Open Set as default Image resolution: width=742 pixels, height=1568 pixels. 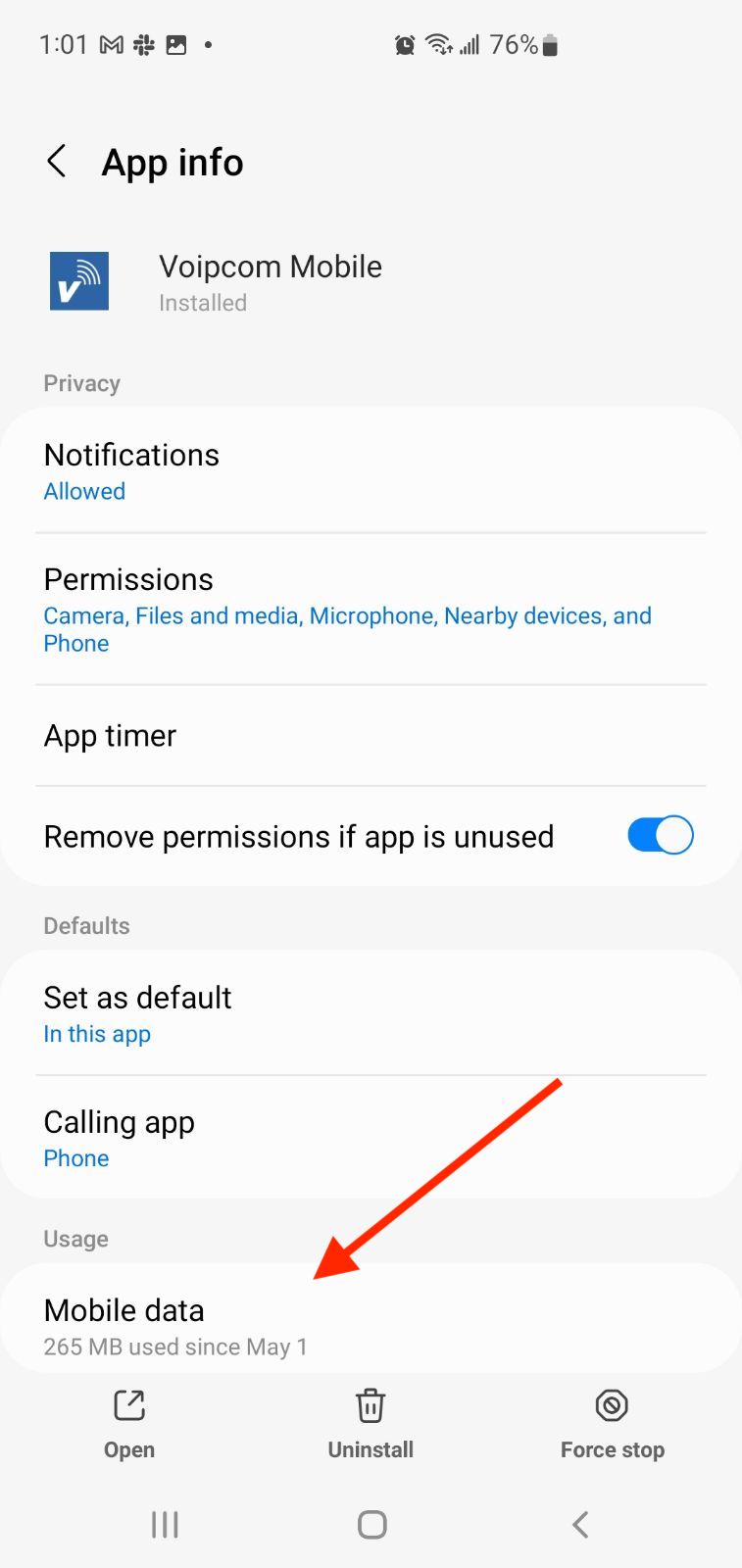point(371,1013)
